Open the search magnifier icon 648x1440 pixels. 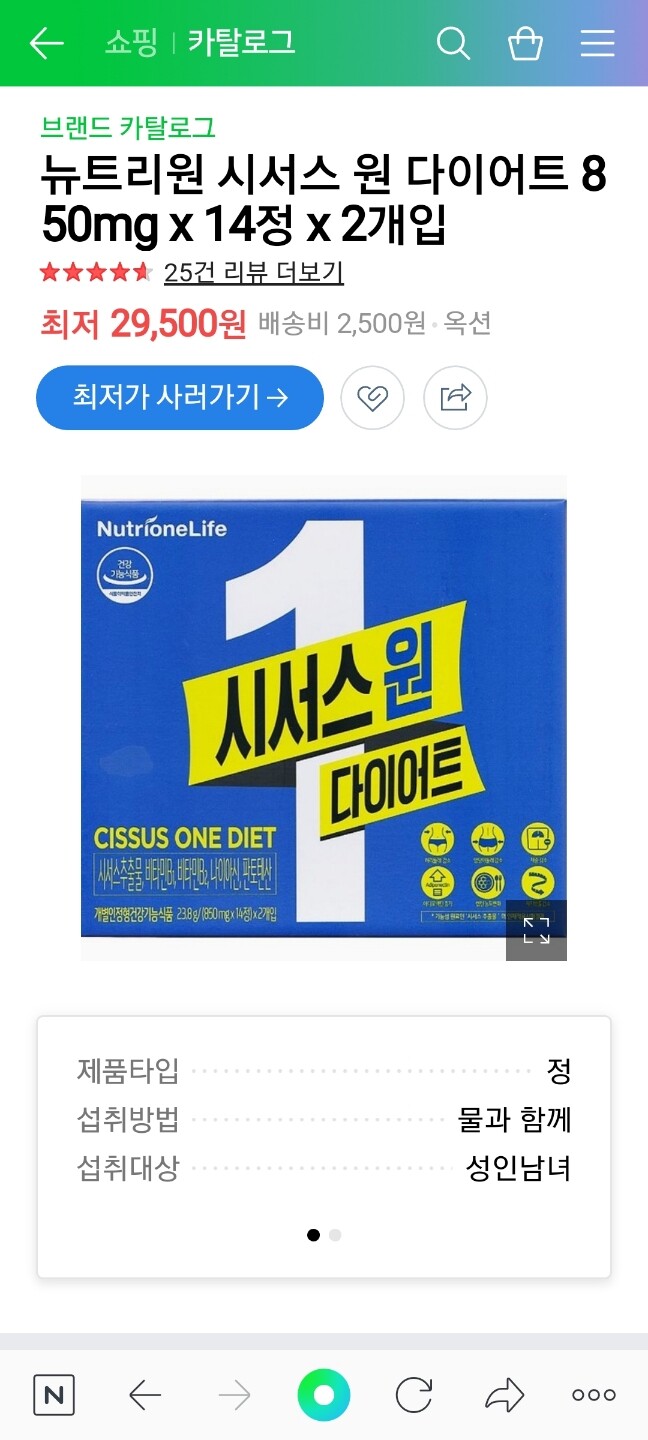453,43
